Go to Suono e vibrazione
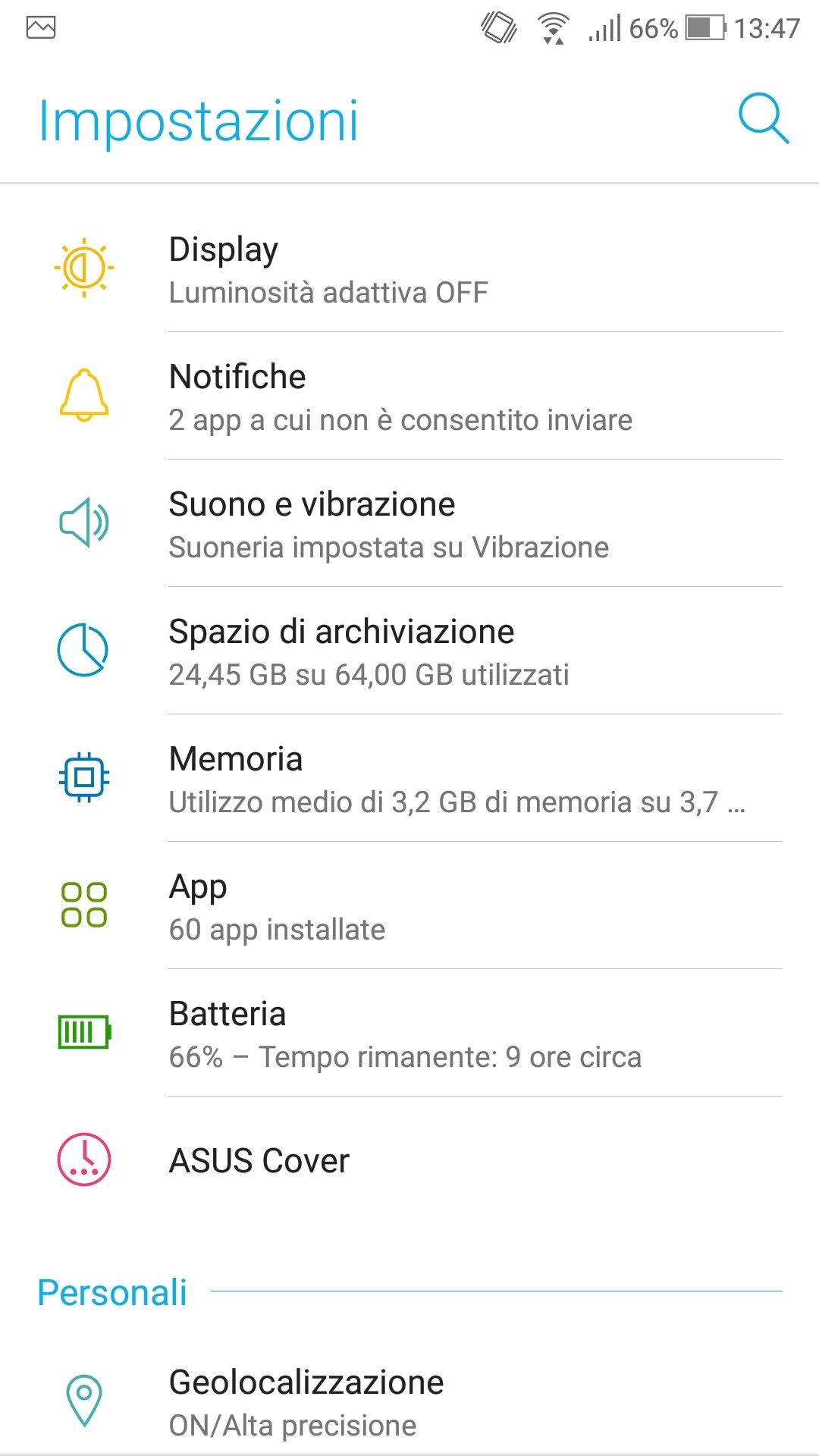Screen dimensions: 819x1456 [409, 524]
